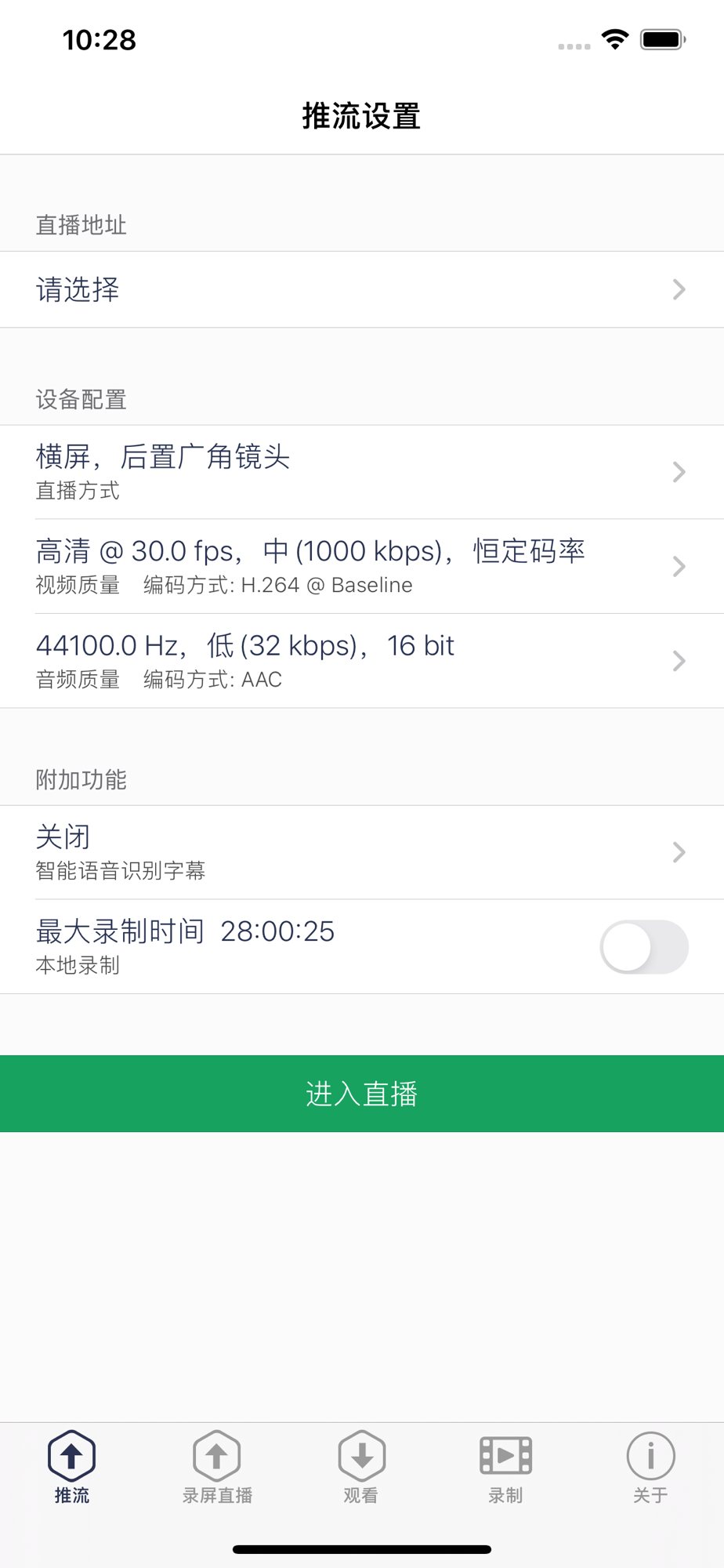Open the 音频质量 settings row
Image resolution: width=724 pixels, height=1568 pixels.
pyautogui.click(x=362, y=661)
